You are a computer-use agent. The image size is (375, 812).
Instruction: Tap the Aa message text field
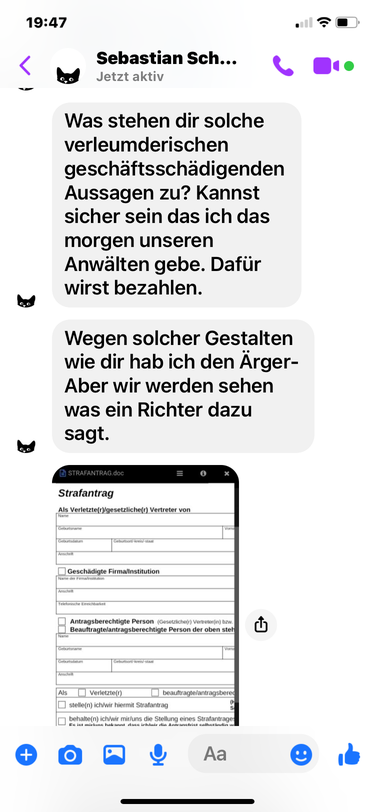click(238, 753)
